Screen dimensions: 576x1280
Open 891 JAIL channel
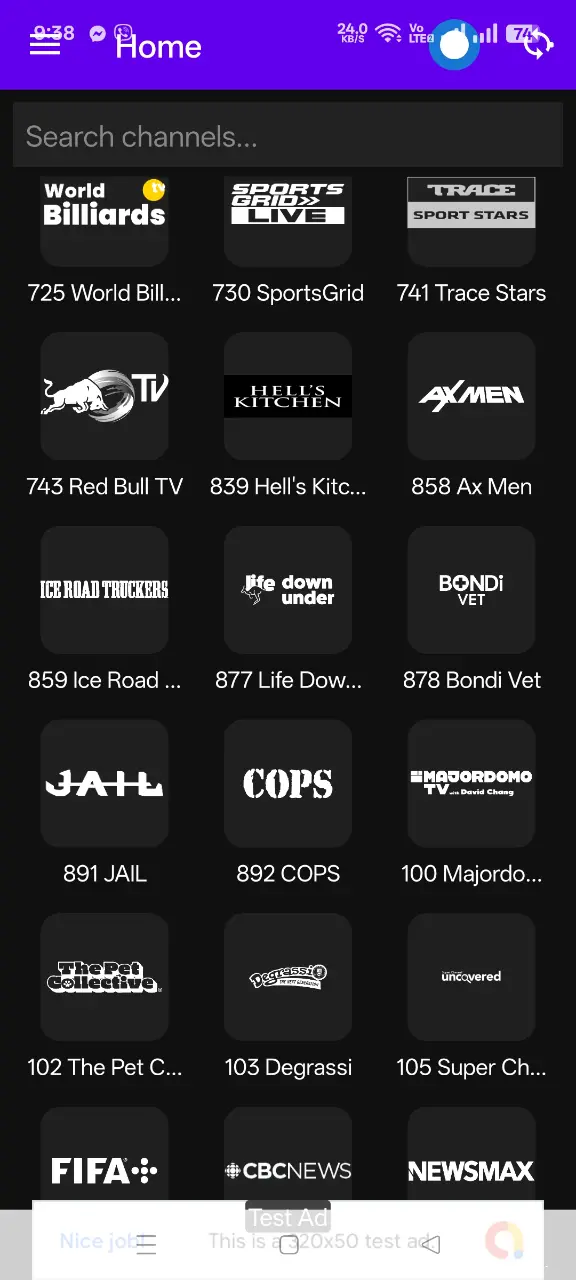(x=104, y=803)
